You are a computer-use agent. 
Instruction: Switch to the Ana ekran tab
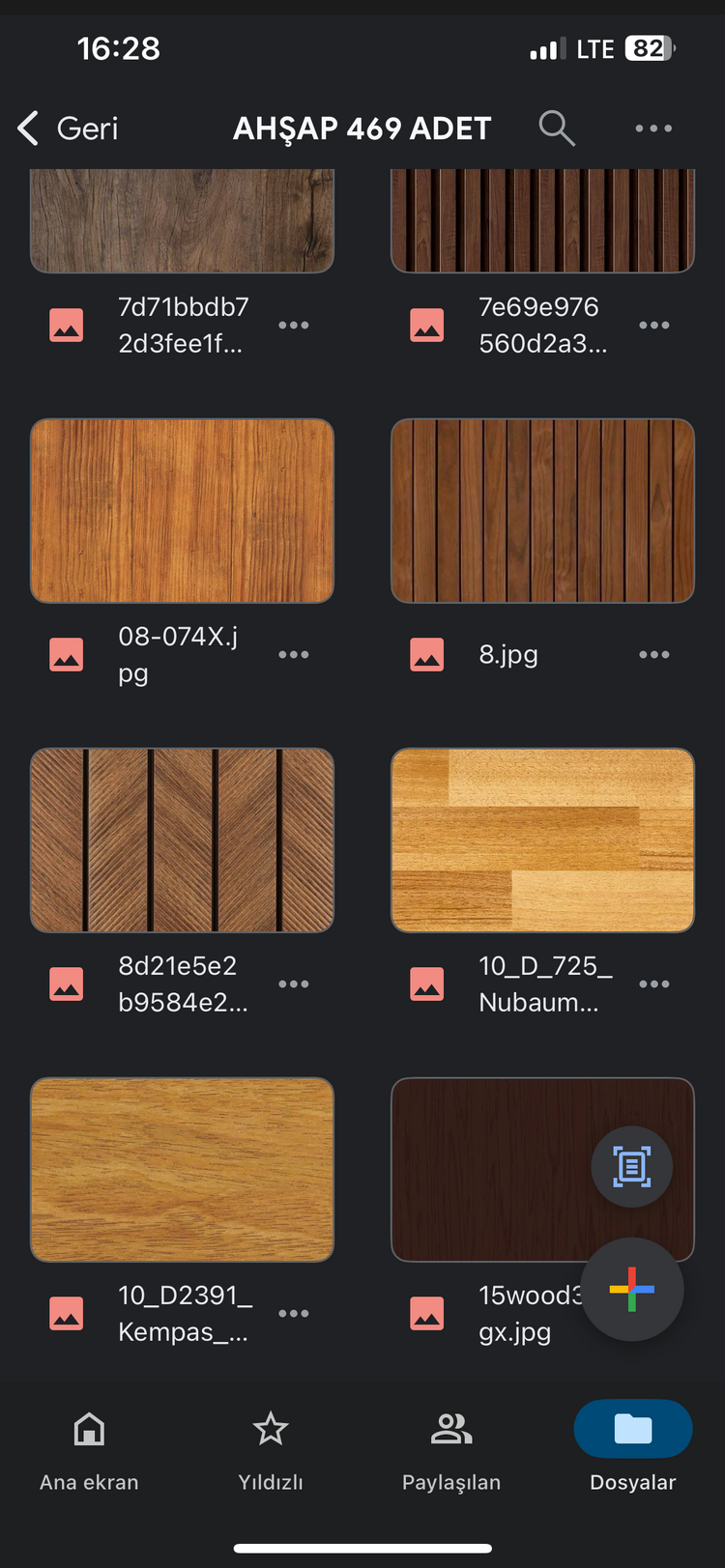point(89,1451)
